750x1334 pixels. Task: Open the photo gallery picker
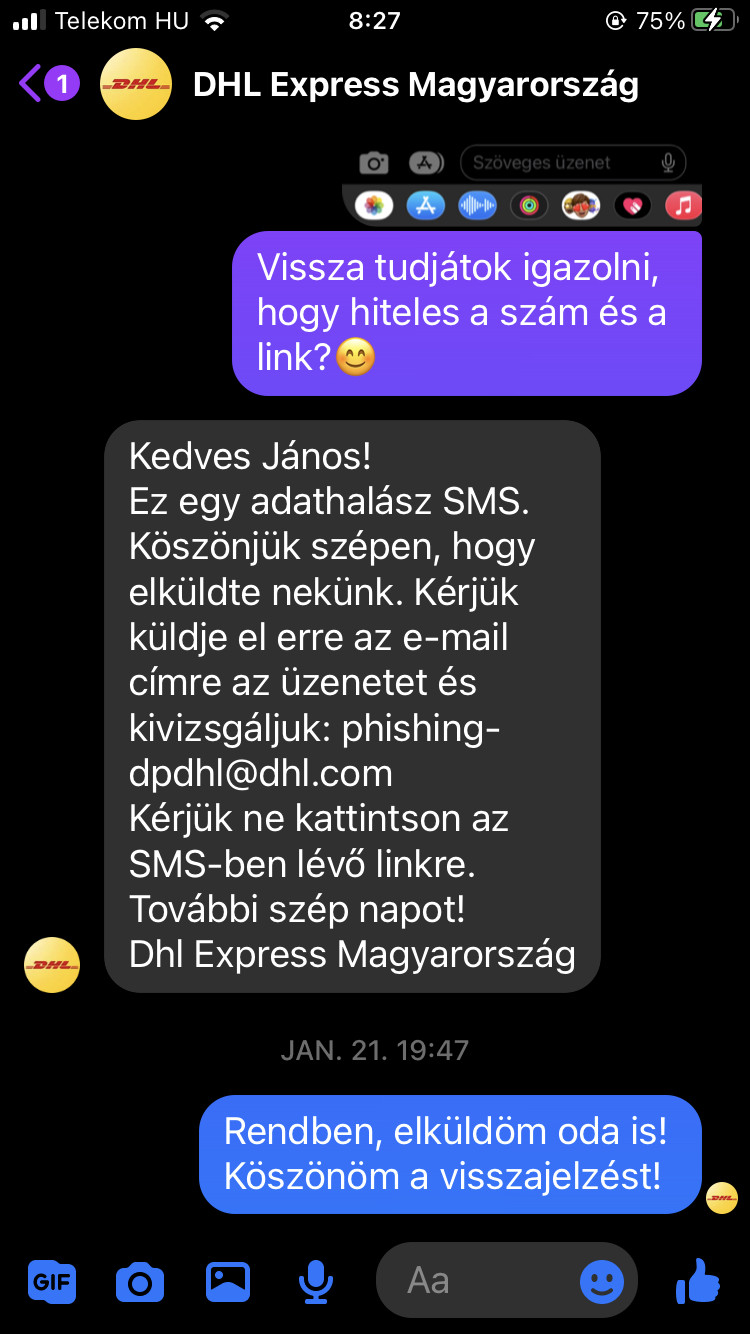227,1281
